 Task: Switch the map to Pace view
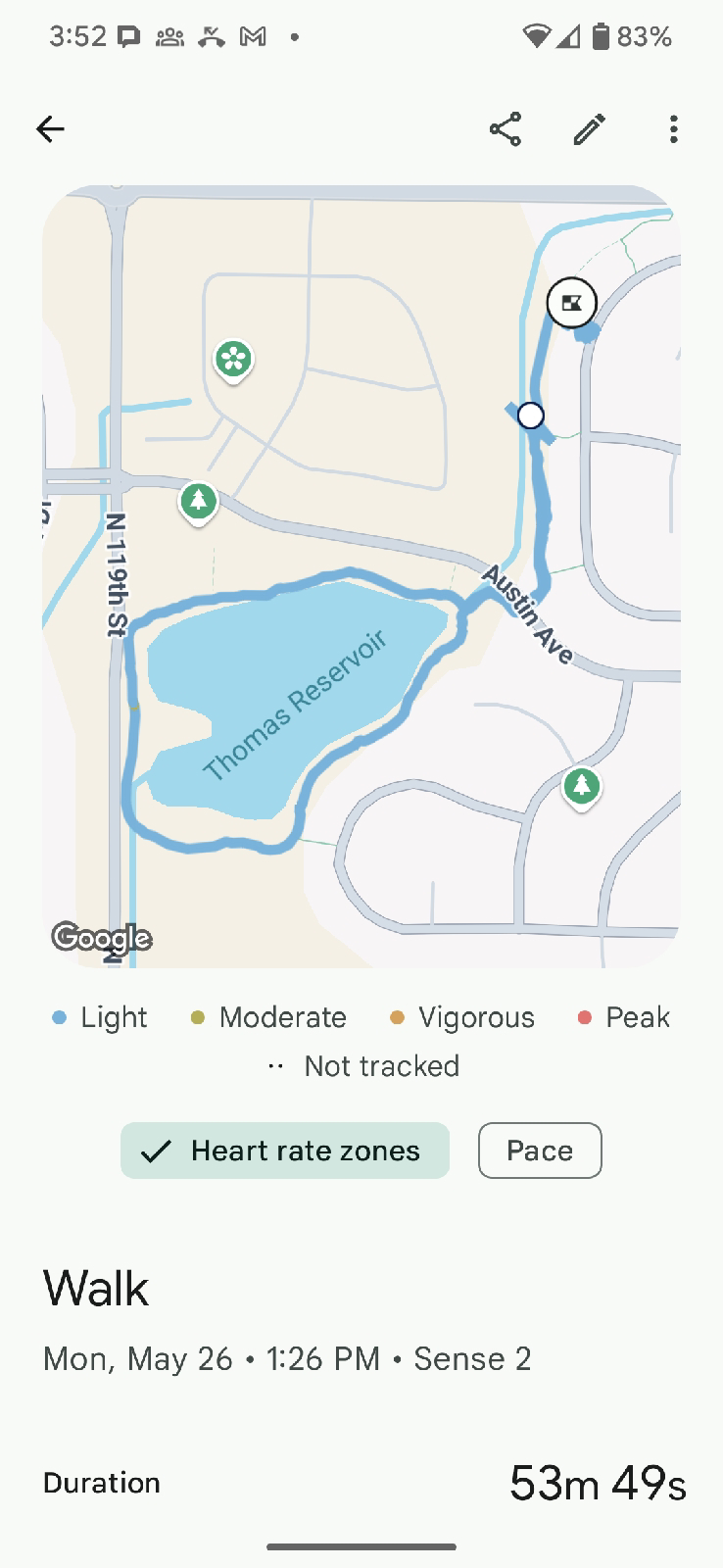point(540,1151)
